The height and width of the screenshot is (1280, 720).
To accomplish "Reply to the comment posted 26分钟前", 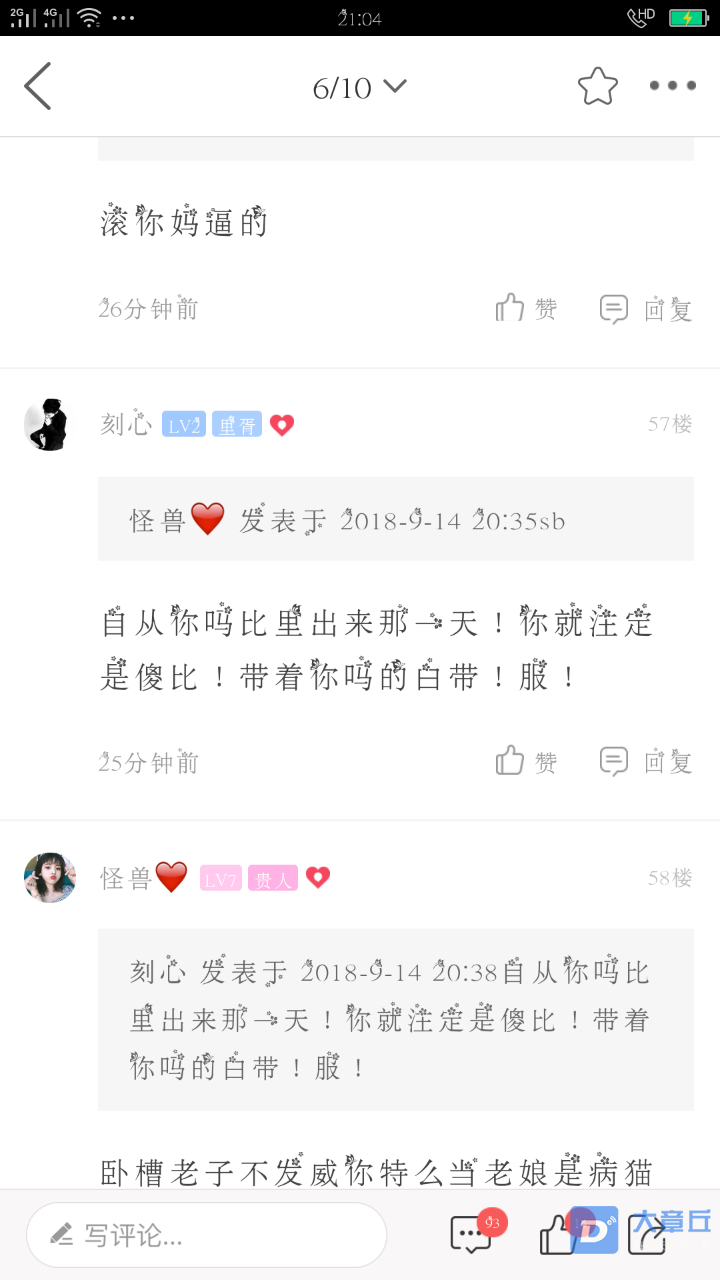I will [x=646, y=309].
